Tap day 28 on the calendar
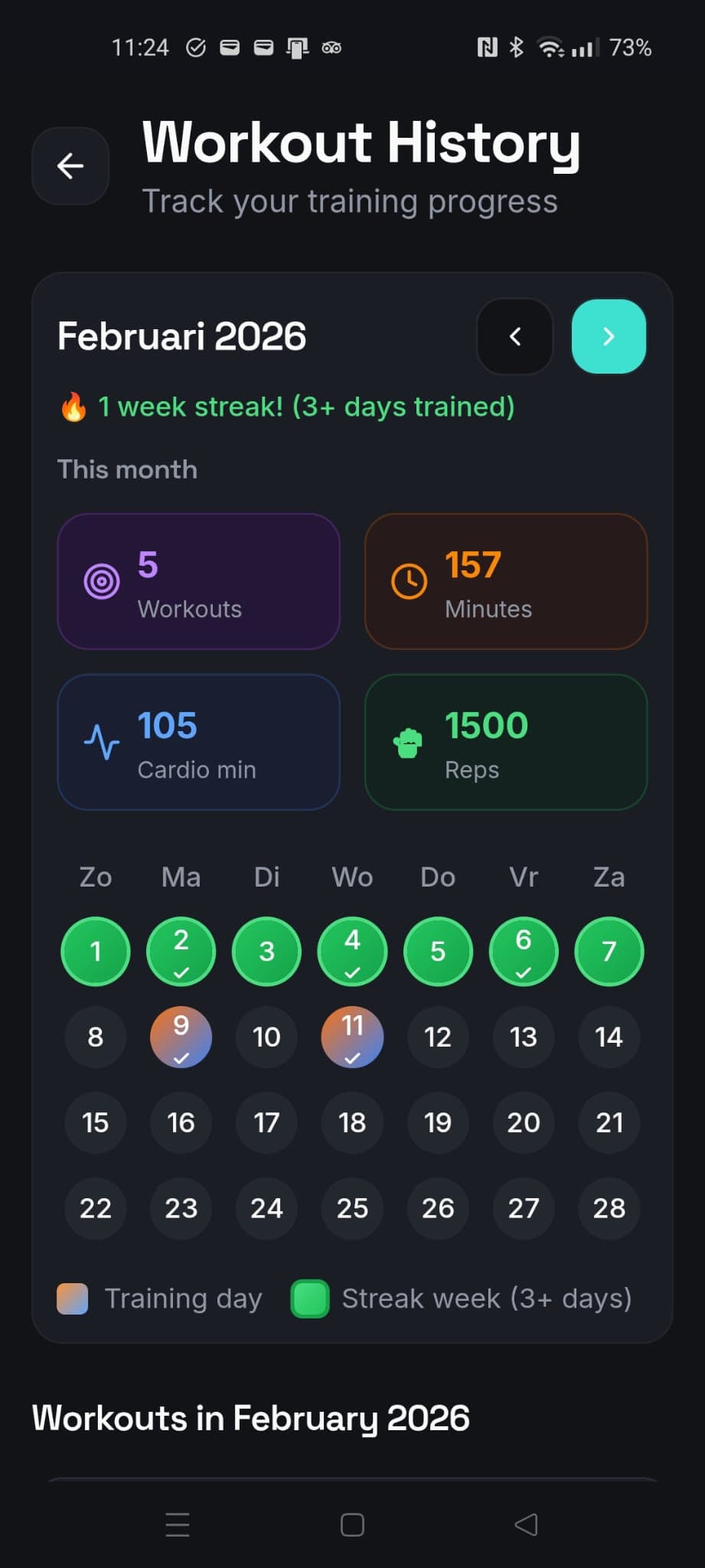The height and width of the screenshot is (1568, 705). point(609,1208)
